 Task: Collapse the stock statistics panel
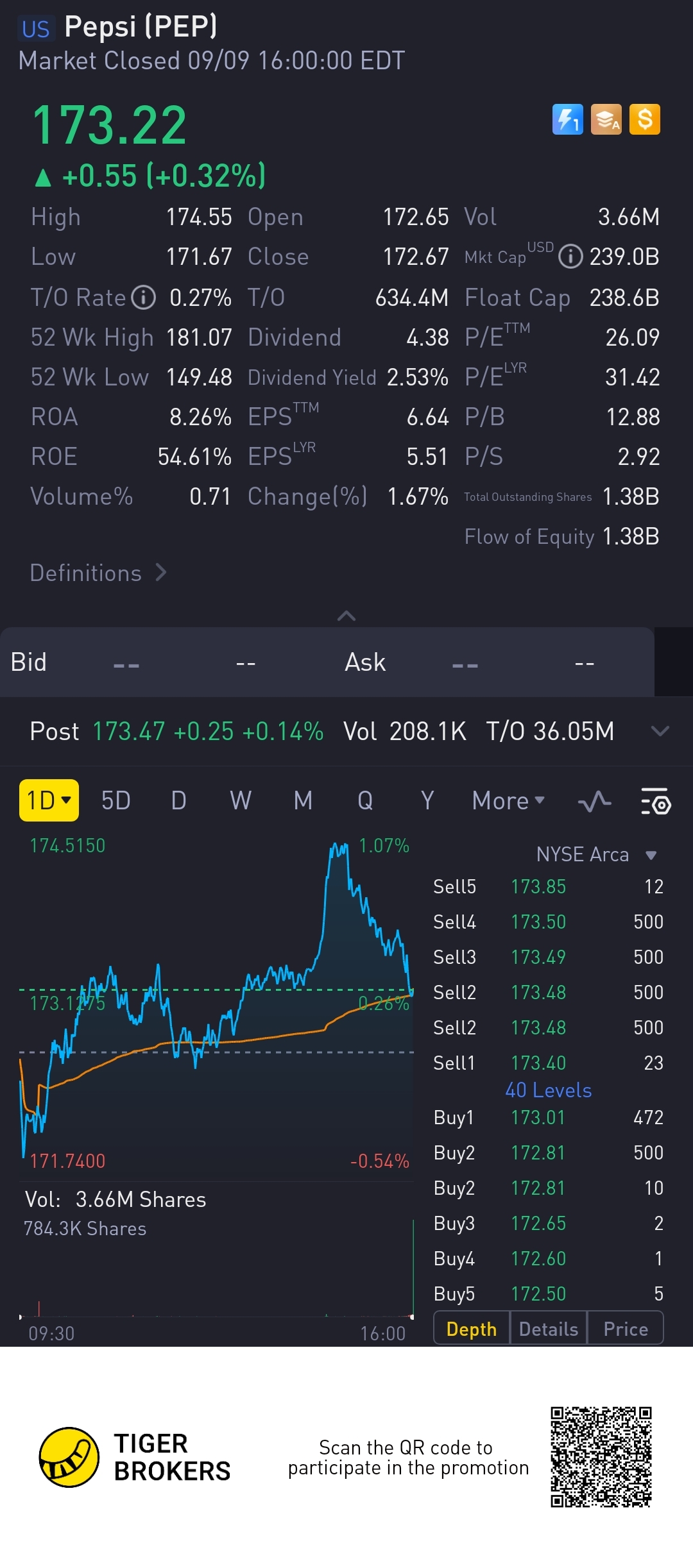coord(346,616)
